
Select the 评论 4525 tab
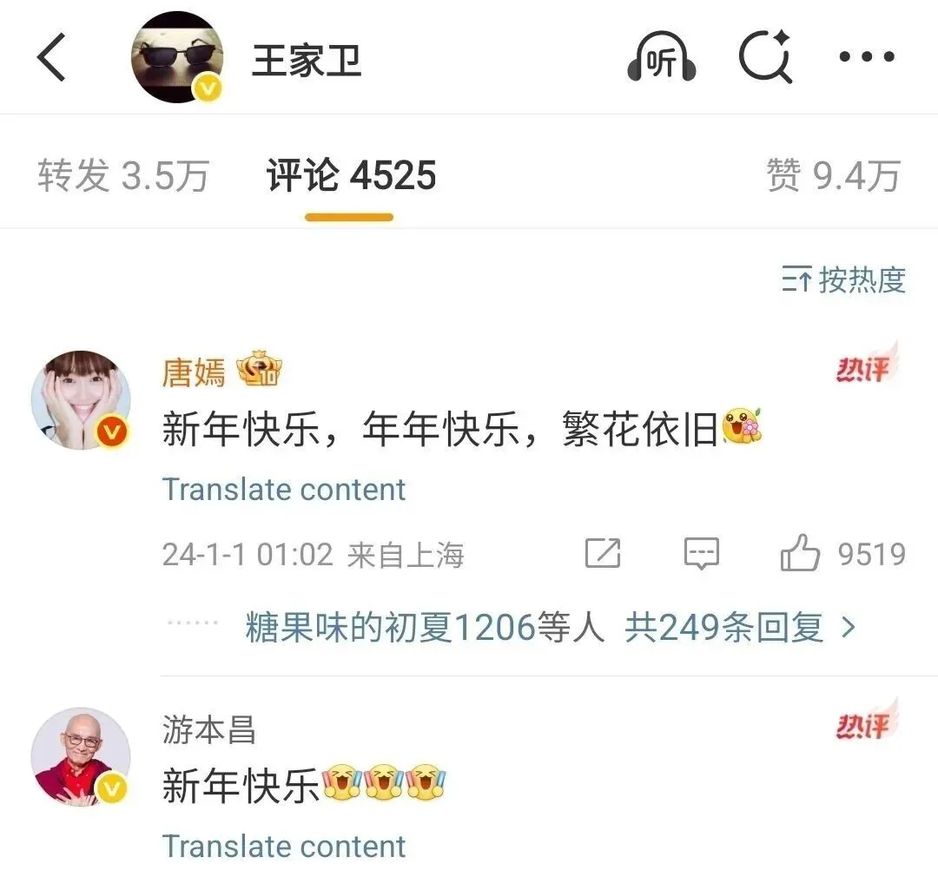click(x=351, y=176)
